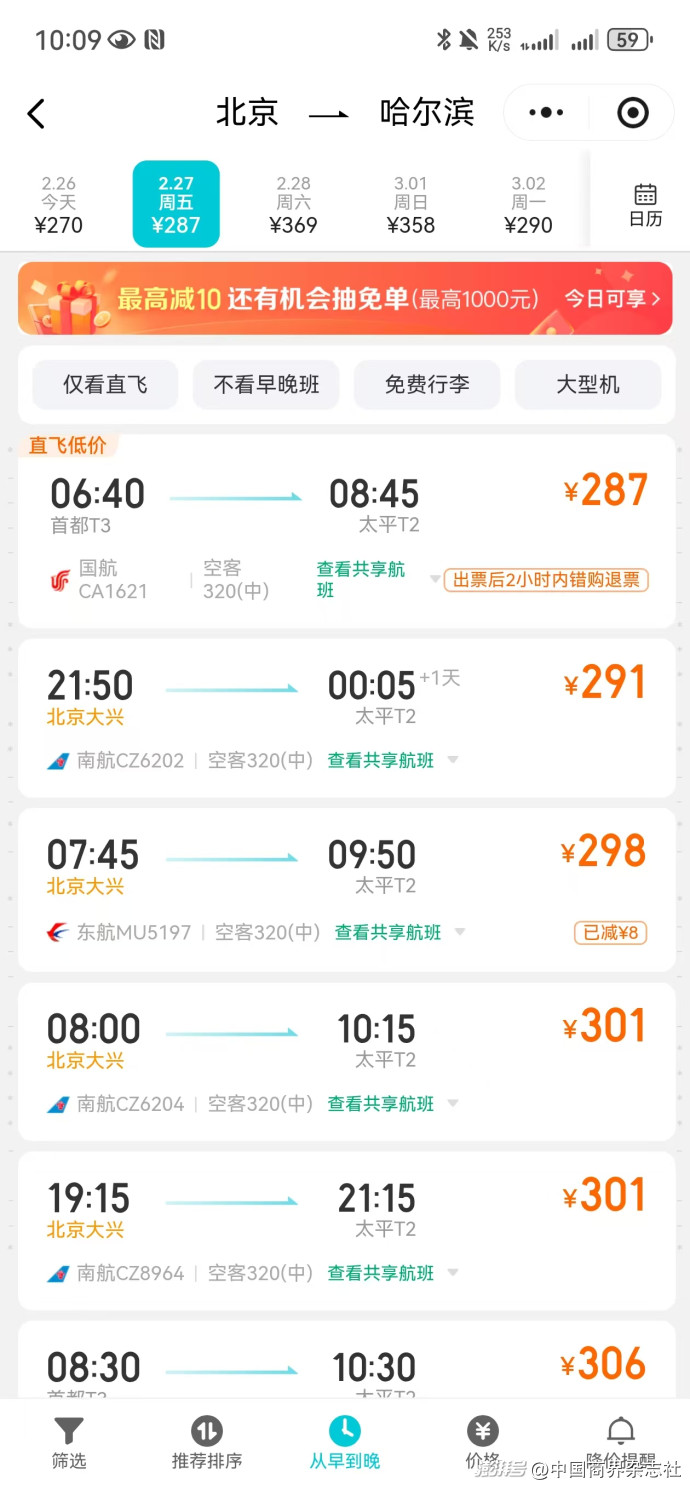Choose the 3.01 周日 date tab
The width and height of the screenshot is (690, 1490).
[x=410, y=204]
